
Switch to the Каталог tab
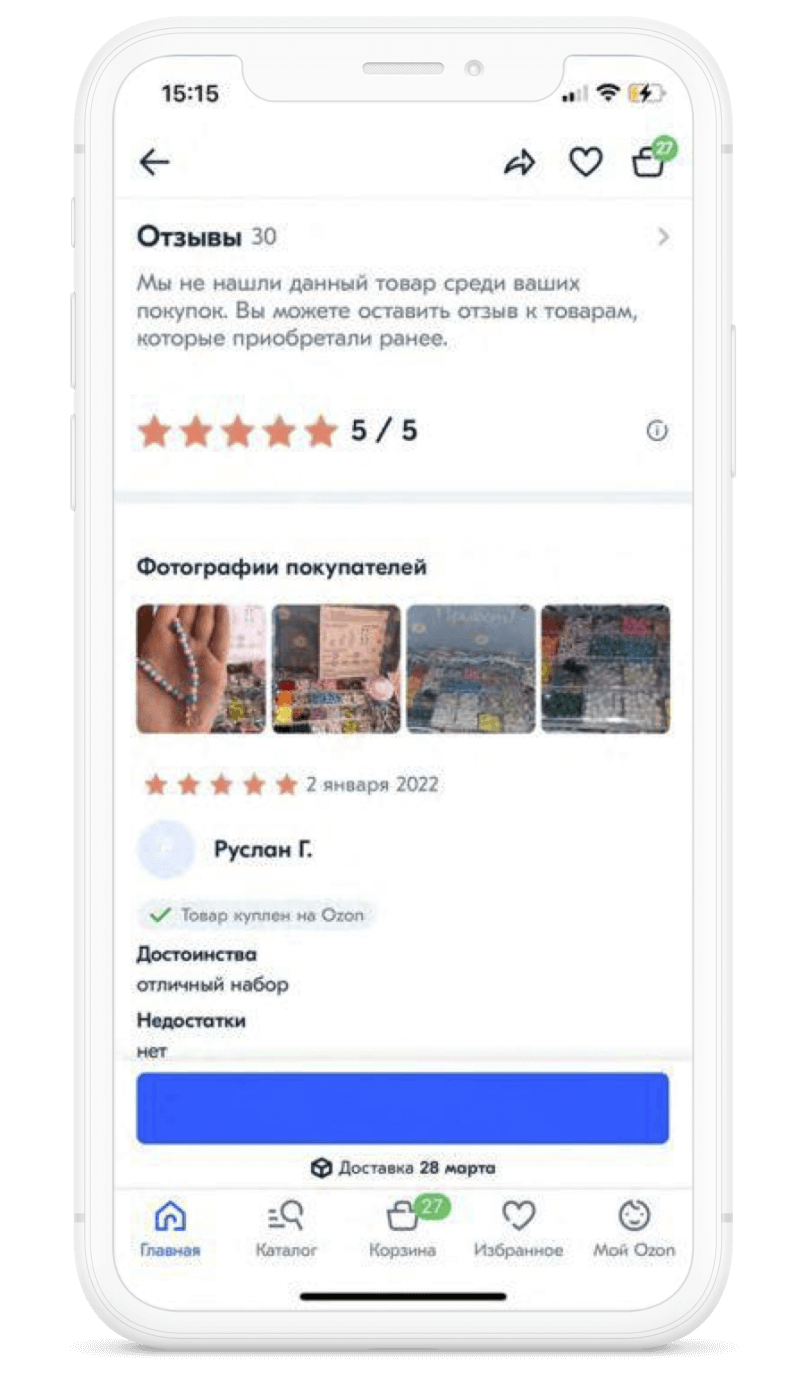(x=286, y=1229)
